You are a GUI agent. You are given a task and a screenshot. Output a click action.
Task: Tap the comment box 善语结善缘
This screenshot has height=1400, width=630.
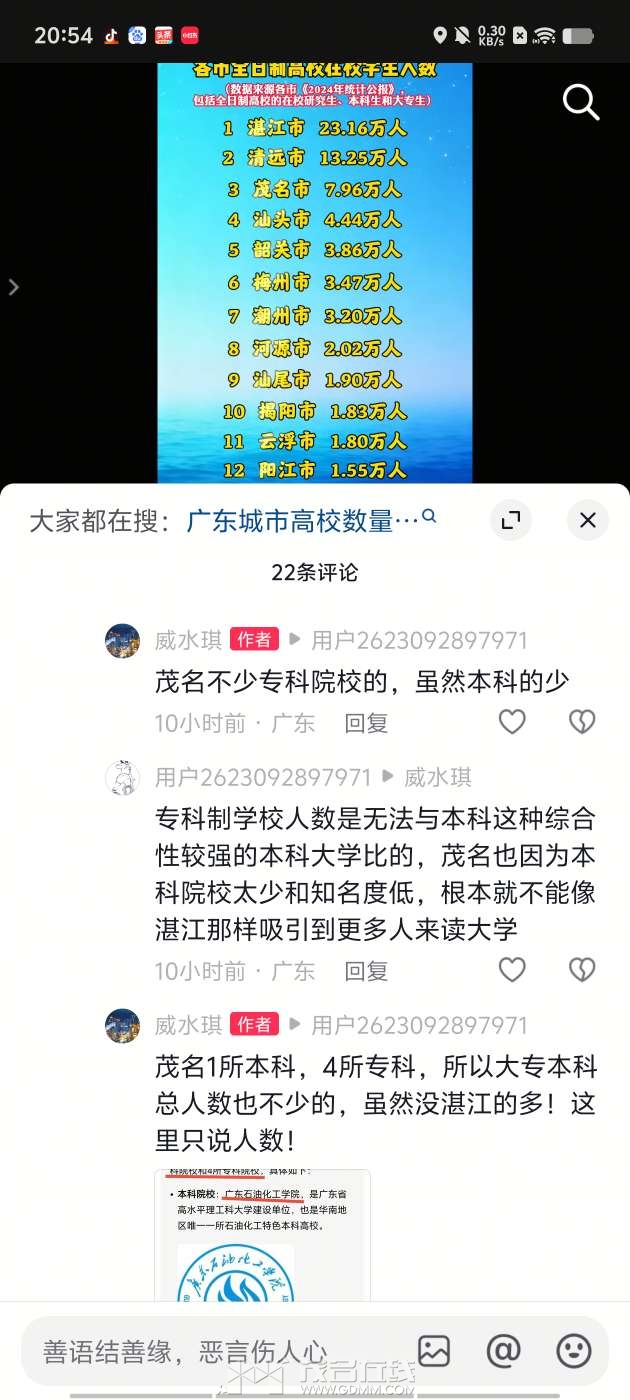(x=200, y=1352)
